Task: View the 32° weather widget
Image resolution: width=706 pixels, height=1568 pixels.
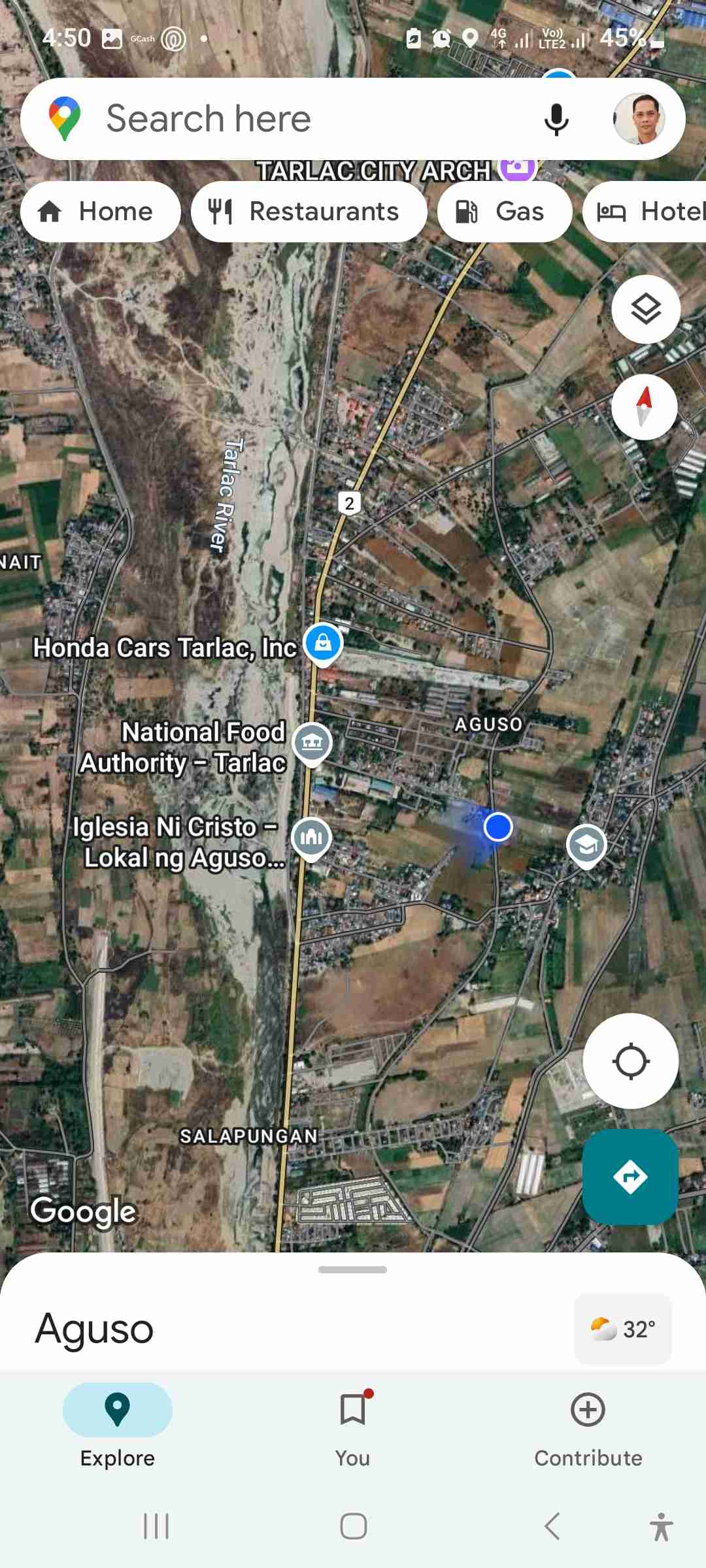Action: [x=622, y=1329]
